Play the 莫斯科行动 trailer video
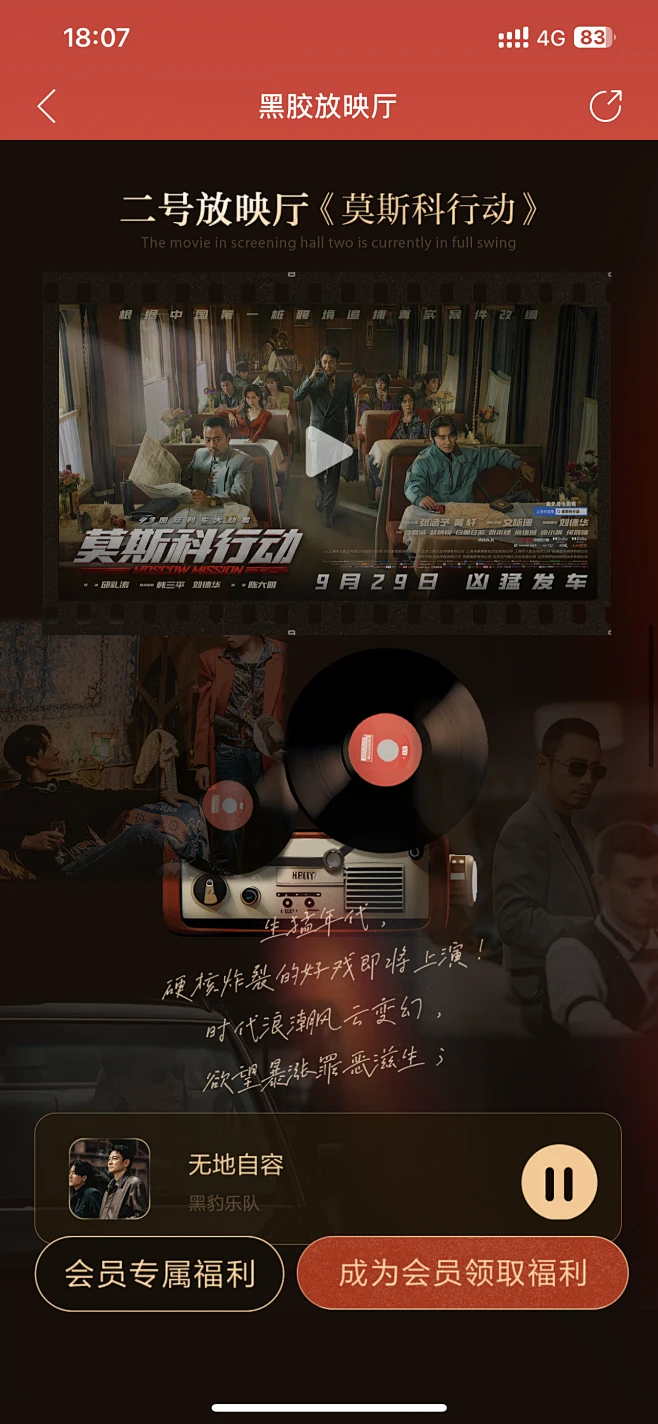The width and height of the screenshot is (658, 1424). 328,452
